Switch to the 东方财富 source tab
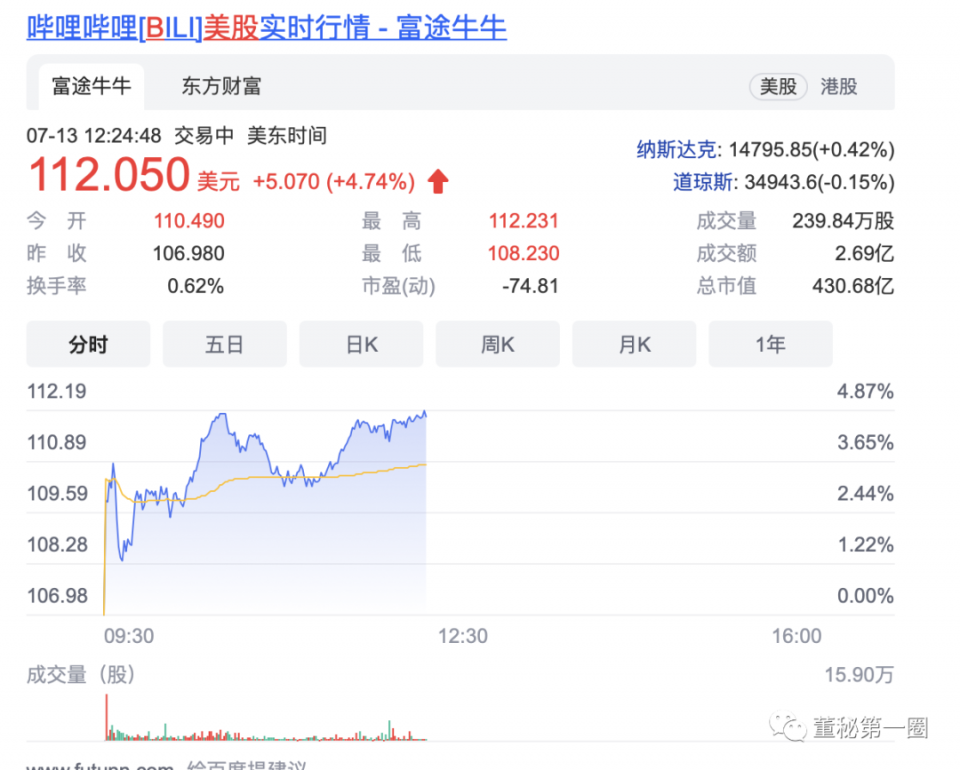The width and height of the screenshot is (960, 770). (221, 86)
